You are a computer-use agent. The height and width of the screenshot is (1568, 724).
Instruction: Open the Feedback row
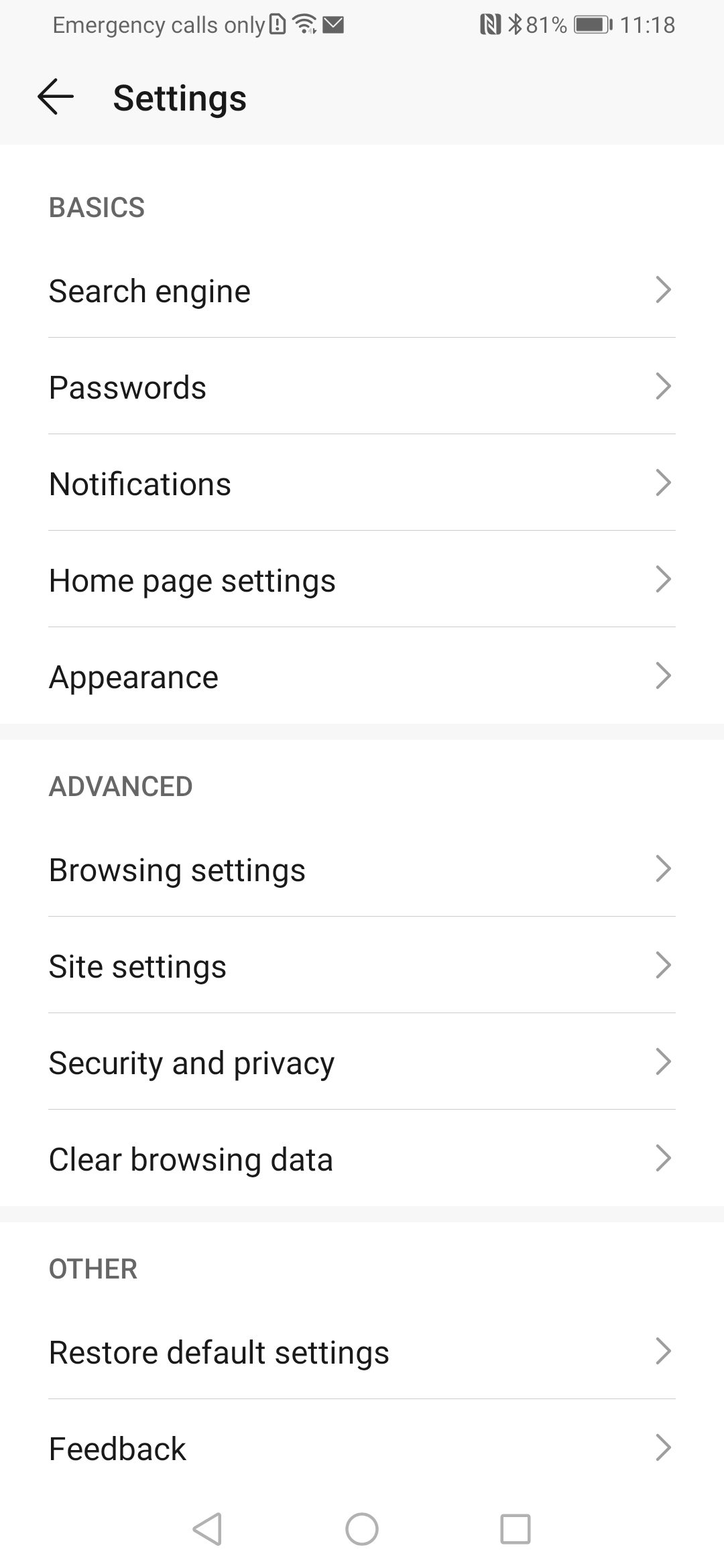[362, 1448]
